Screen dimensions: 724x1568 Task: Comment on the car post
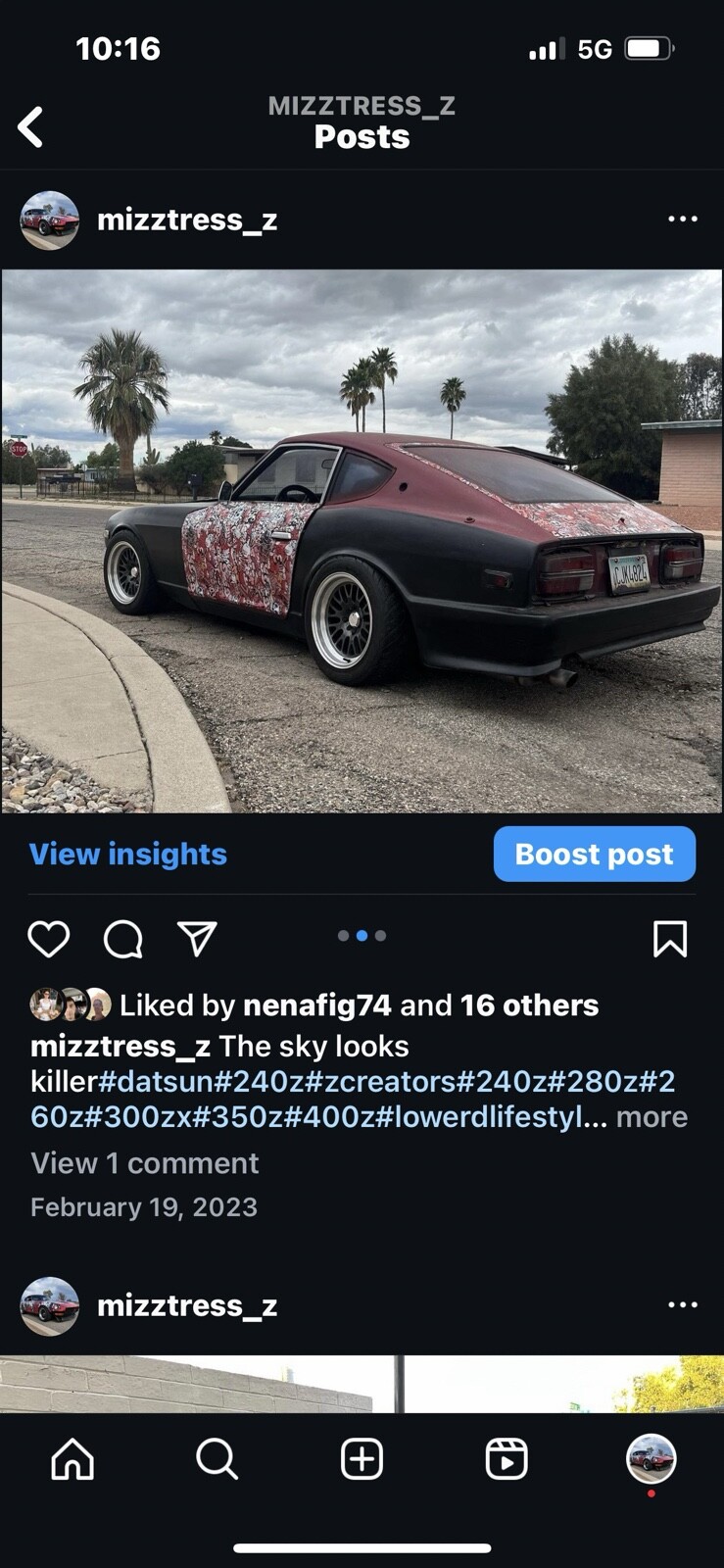[x=123, y=939]
